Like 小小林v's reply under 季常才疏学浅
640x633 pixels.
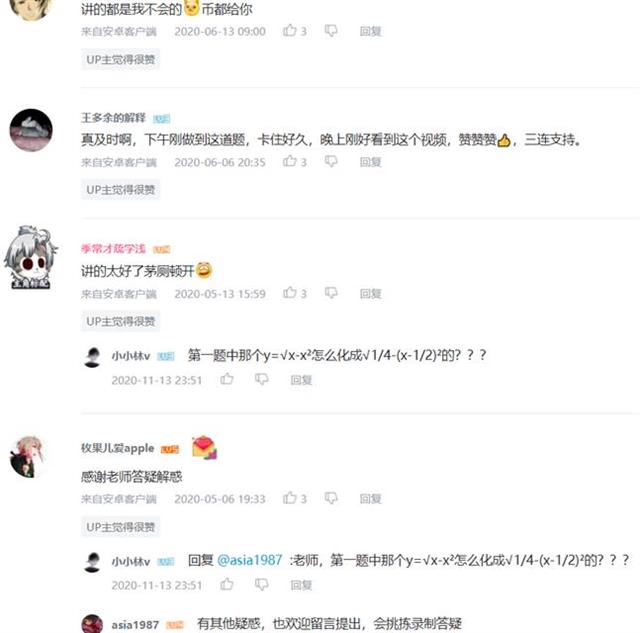coord(227,380)
